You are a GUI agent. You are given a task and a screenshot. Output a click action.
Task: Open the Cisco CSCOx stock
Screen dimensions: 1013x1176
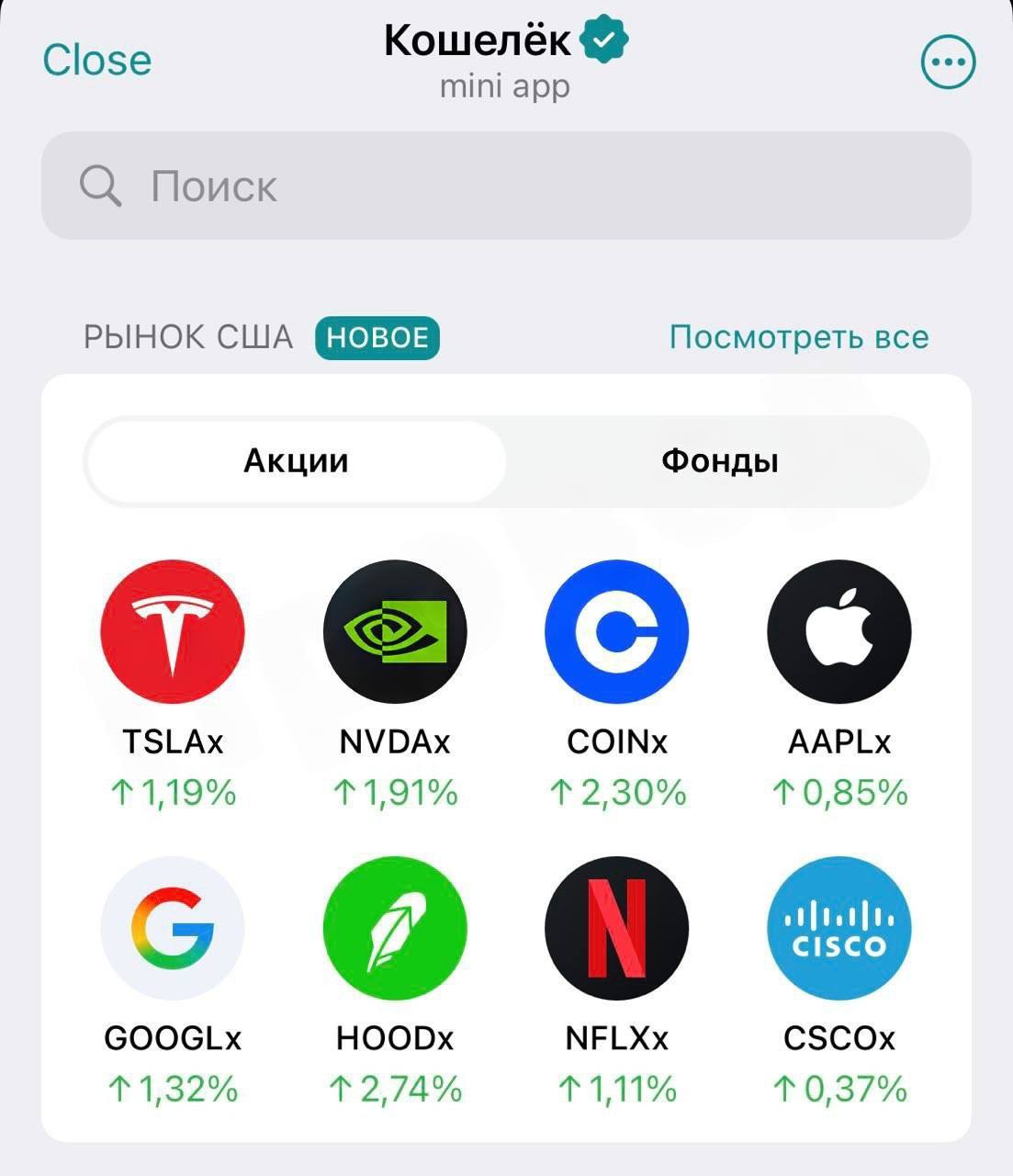(x=839, y=928)
